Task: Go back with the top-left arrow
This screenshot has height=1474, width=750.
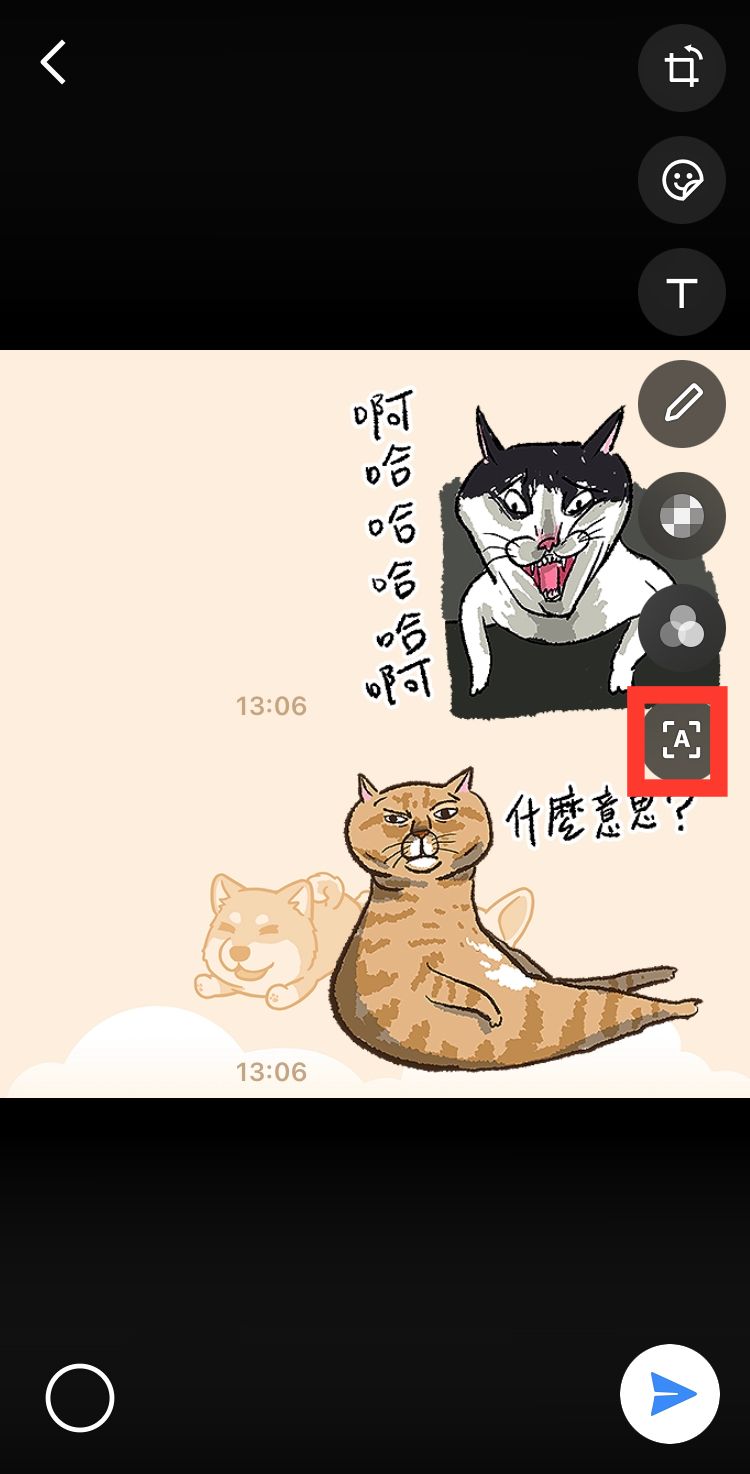Action: click(53, 62)
